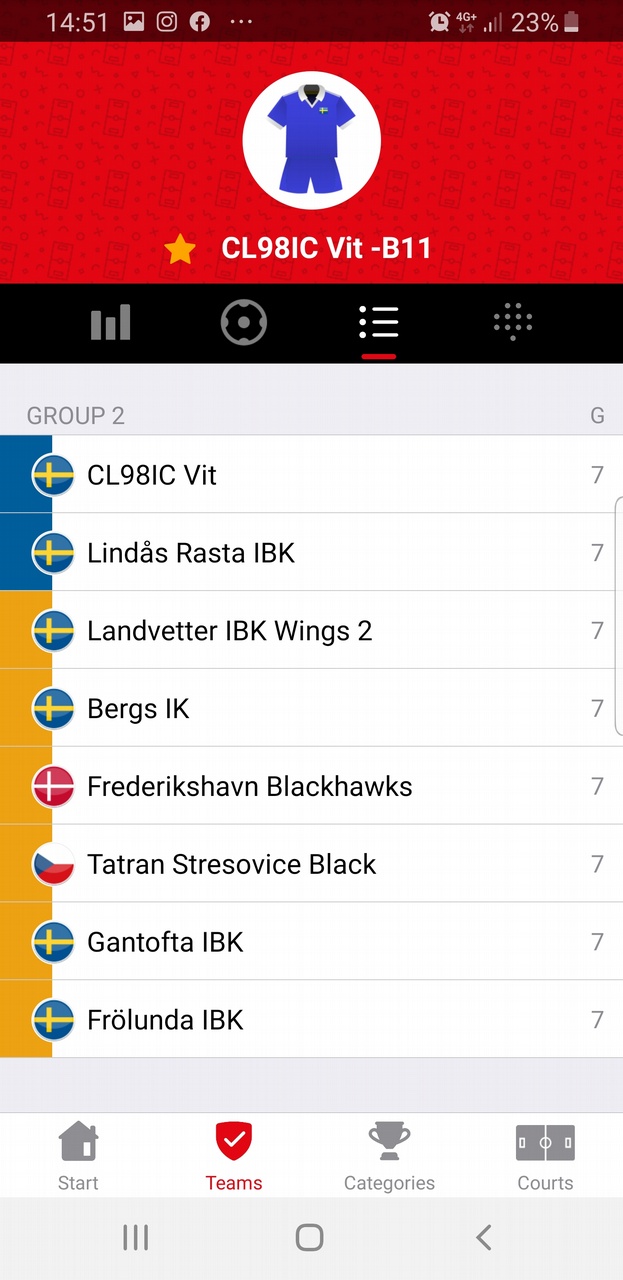This screenshot has height=1280, width=623.
Task: Toggle the favorite star for CL98IC Vit -B11
Action: (180, 249)
